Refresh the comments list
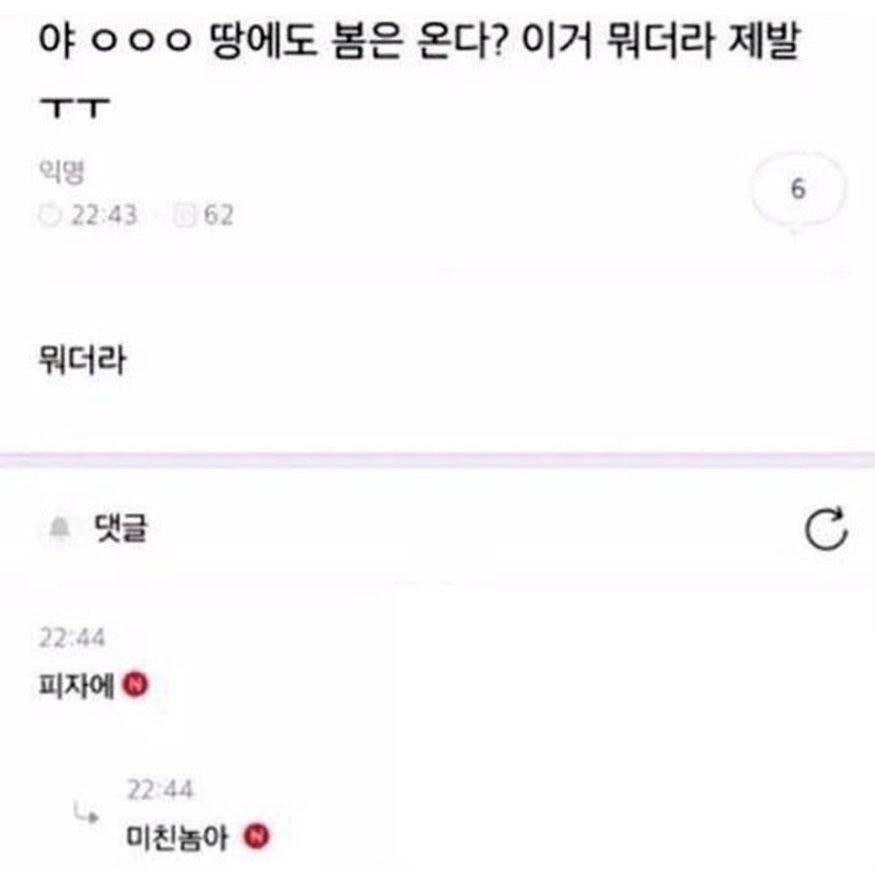The width and height of the screenshot is (875, 875). pos(826,528)
